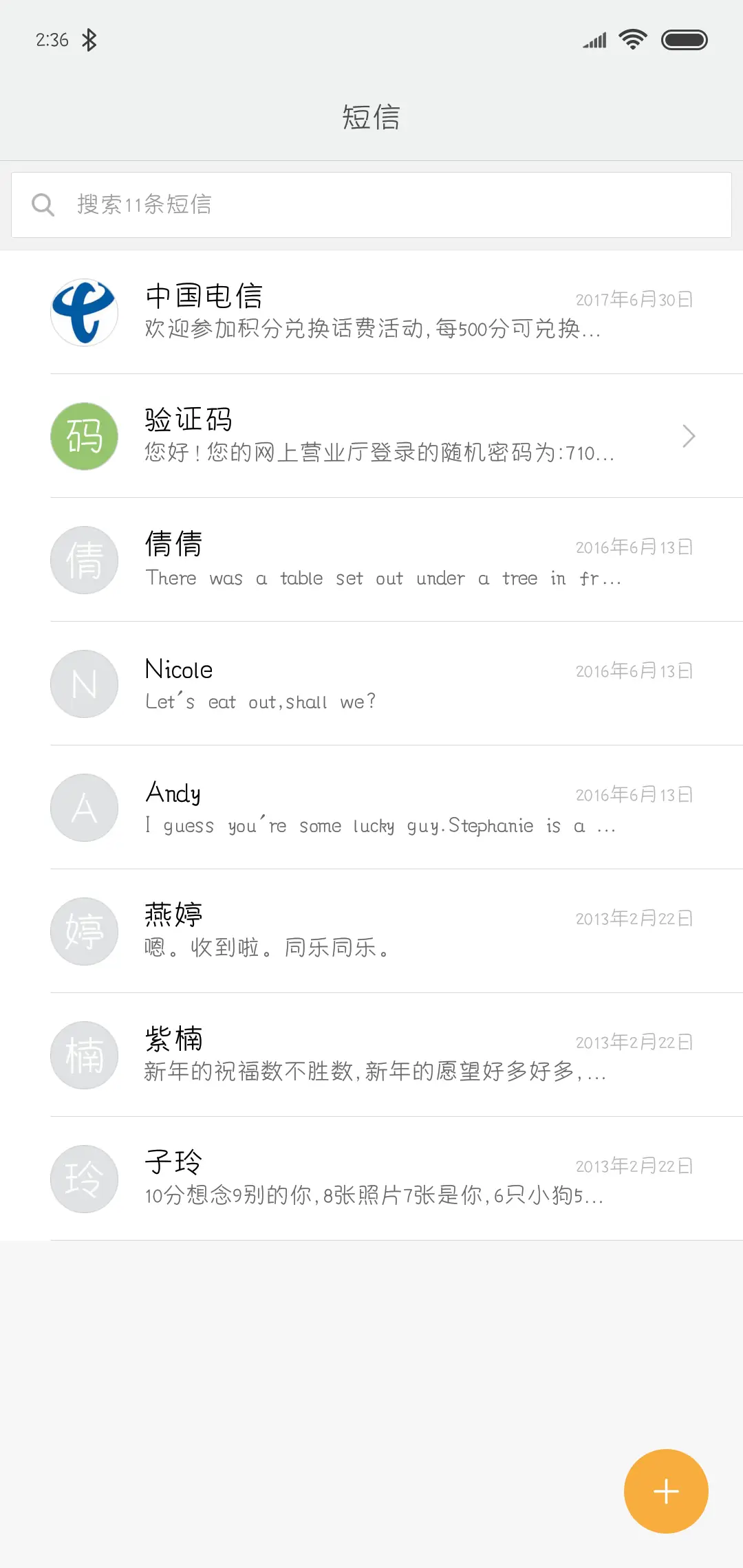Tap the Bluetooth status bar icon
743x1568 pixels.
point(89,39)
